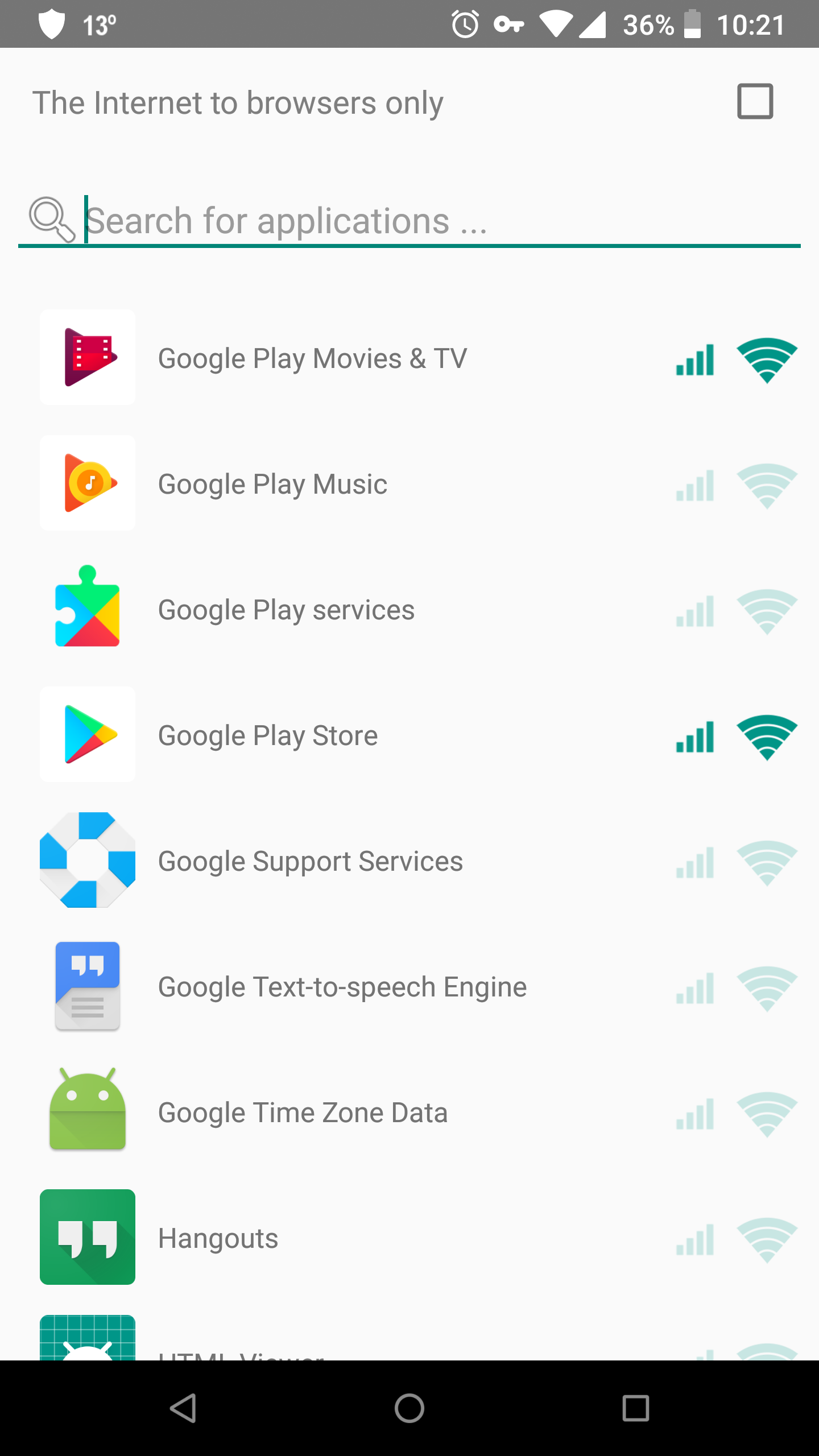The height and width of the screenshot is (1456, 819).
Task: Click the Google Play Movies & TV app icon
Action: [x=87, y=357]
